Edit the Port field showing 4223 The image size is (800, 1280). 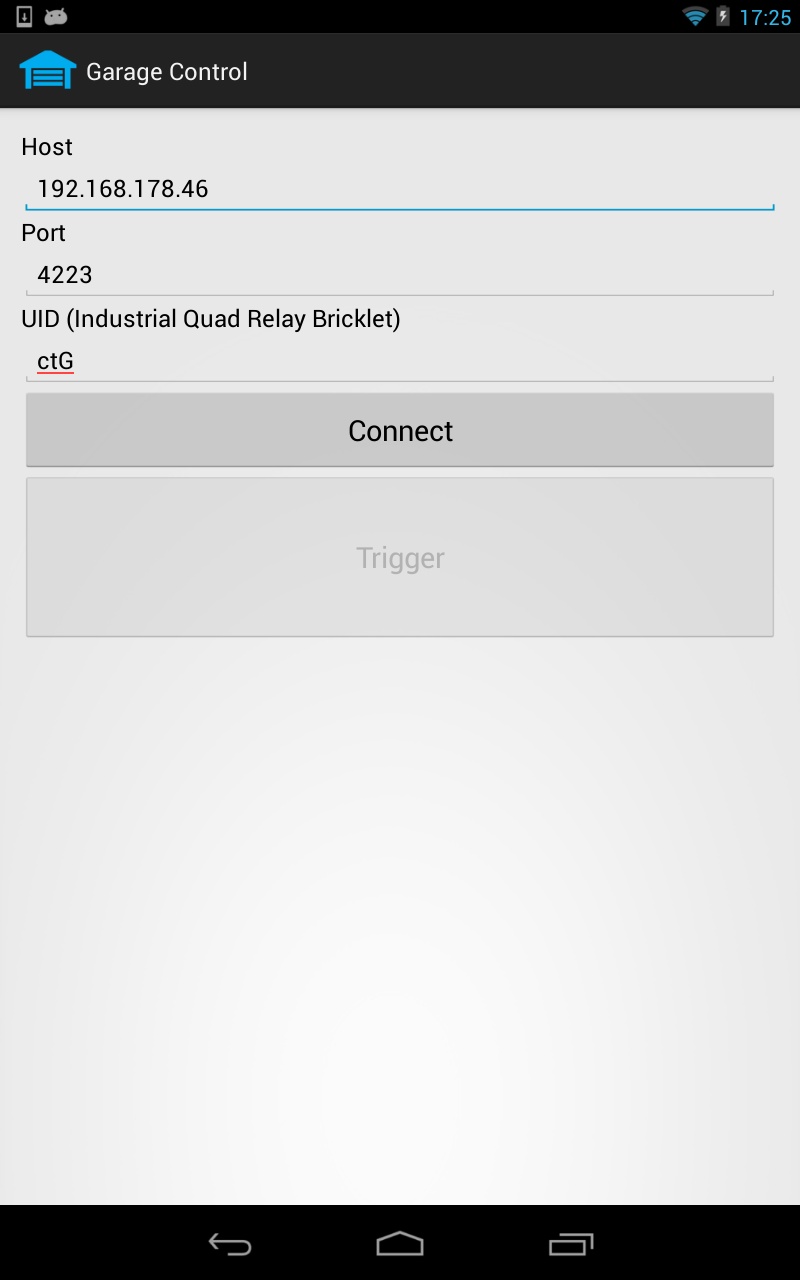coord(400,275)
